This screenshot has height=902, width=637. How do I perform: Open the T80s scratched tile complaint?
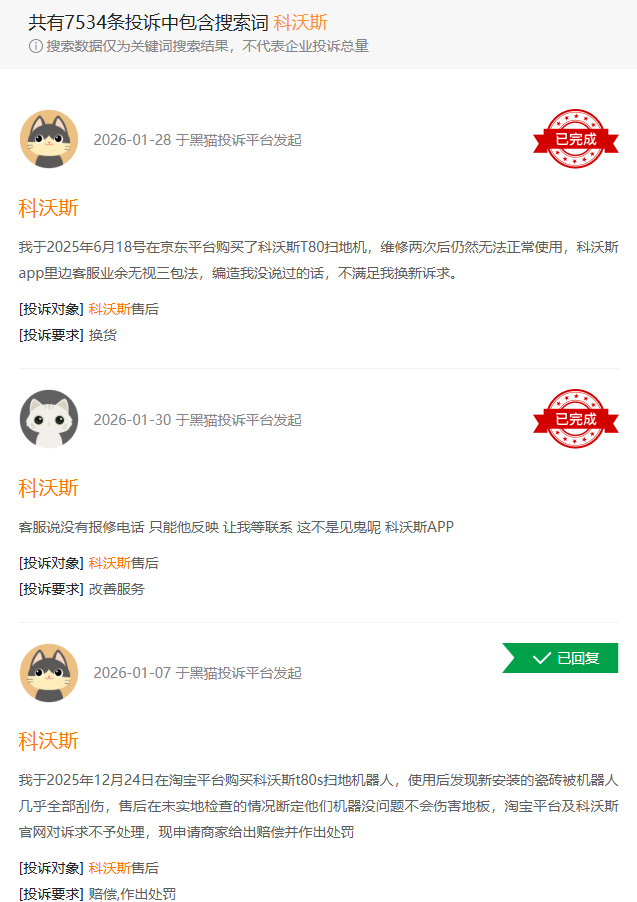pos(318,805)
